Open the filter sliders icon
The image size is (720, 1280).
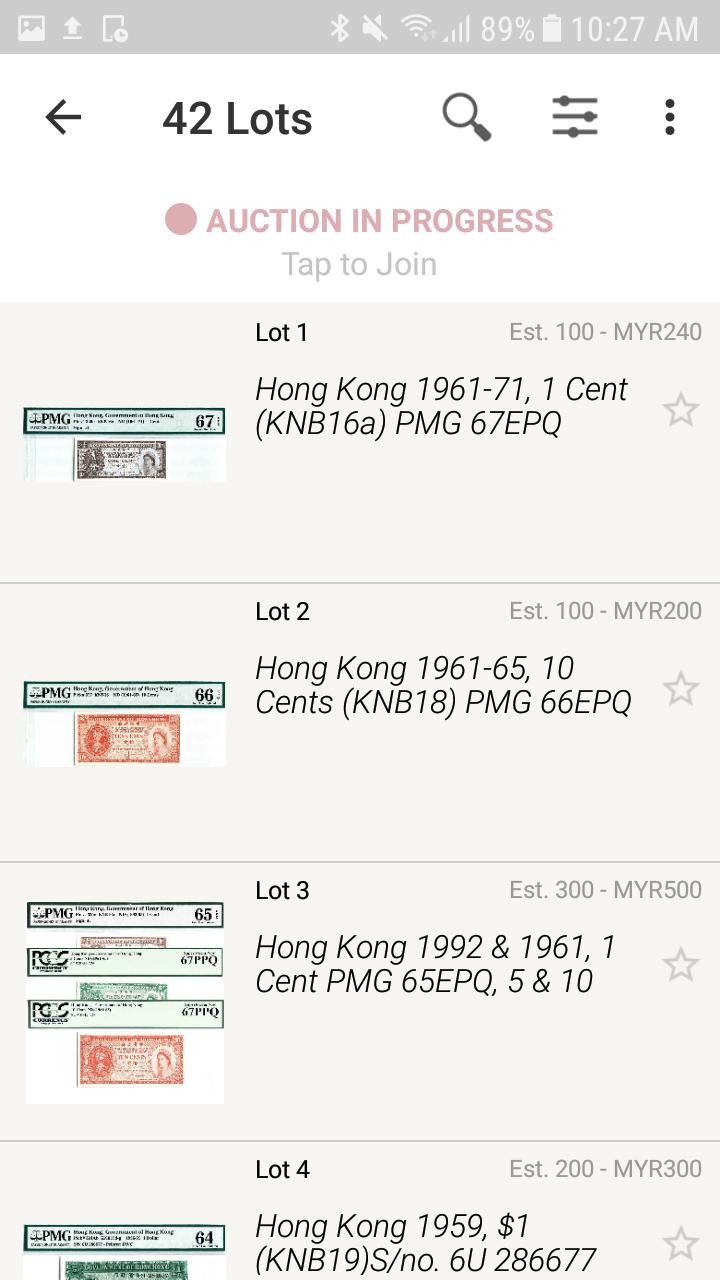click(x=575, y=118)
